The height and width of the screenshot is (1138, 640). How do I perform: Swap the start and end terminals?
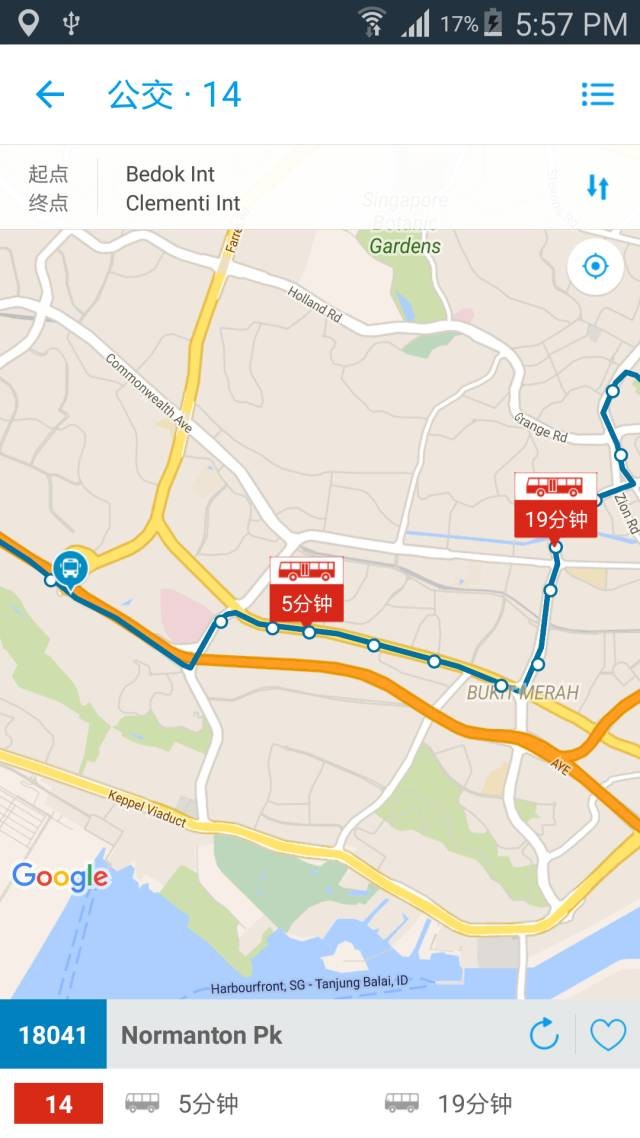pos(597,187)
